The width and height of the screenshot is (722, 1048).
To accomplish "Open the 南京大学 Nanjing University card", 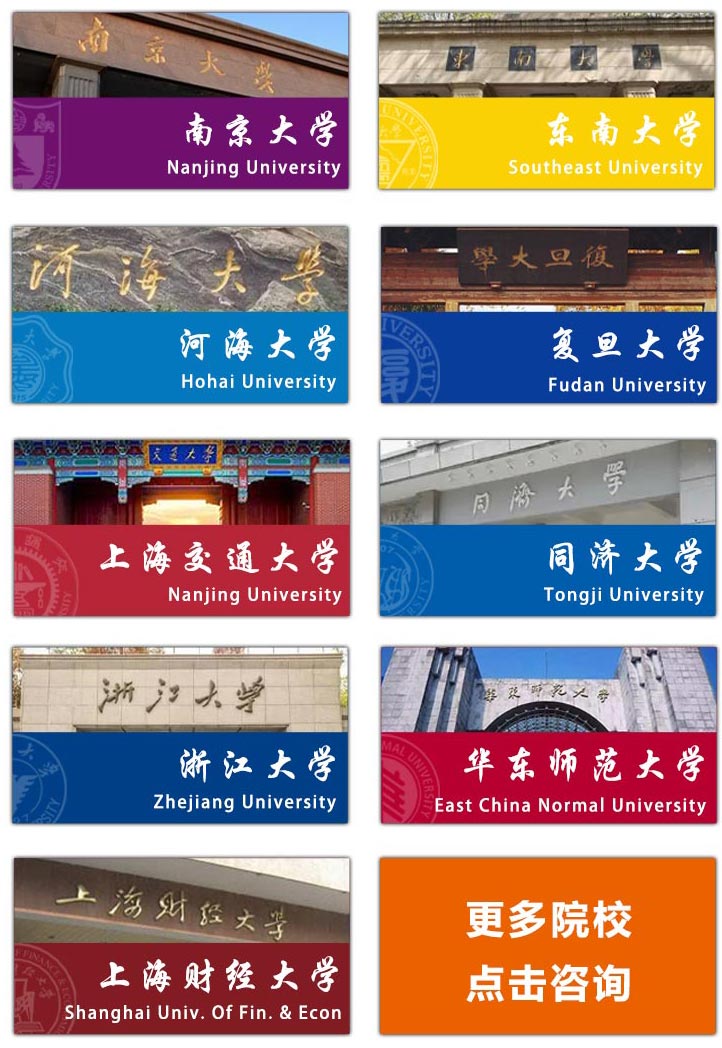I will [181, 100].
